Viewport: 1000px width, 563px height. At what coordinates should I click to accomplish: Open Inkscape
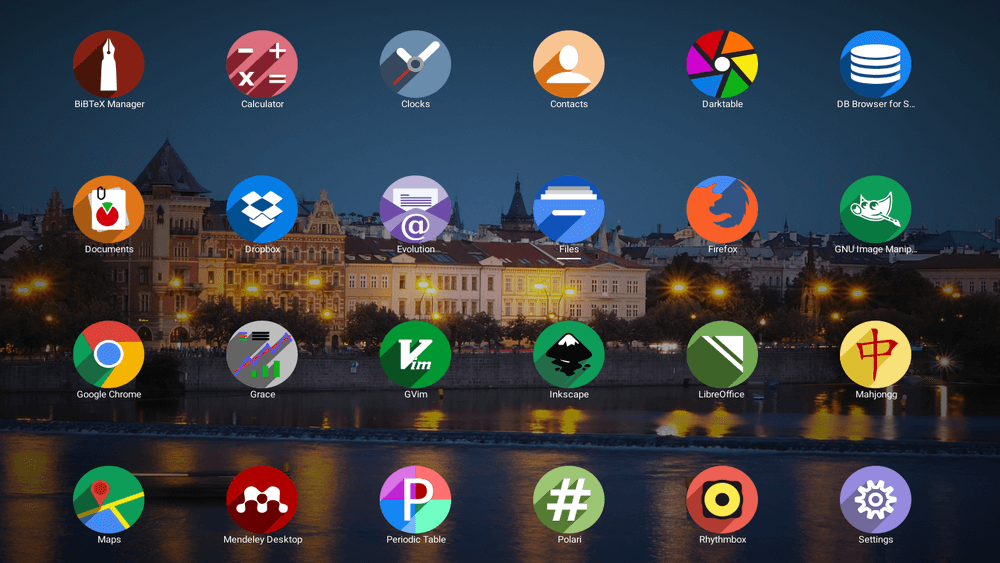pos(569,355)
